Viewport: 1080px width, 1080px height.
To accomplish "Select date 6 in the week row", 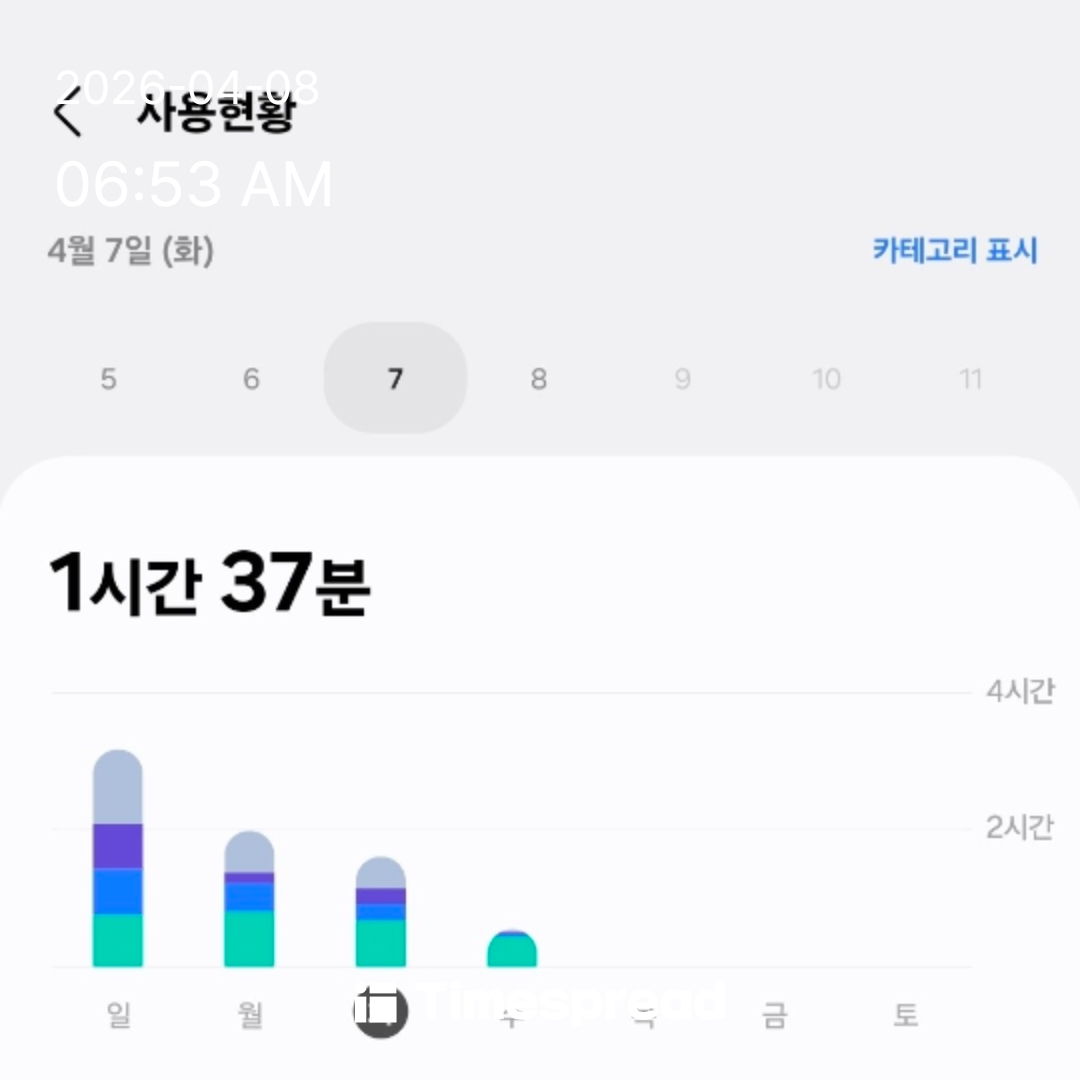I will (251, 379).
